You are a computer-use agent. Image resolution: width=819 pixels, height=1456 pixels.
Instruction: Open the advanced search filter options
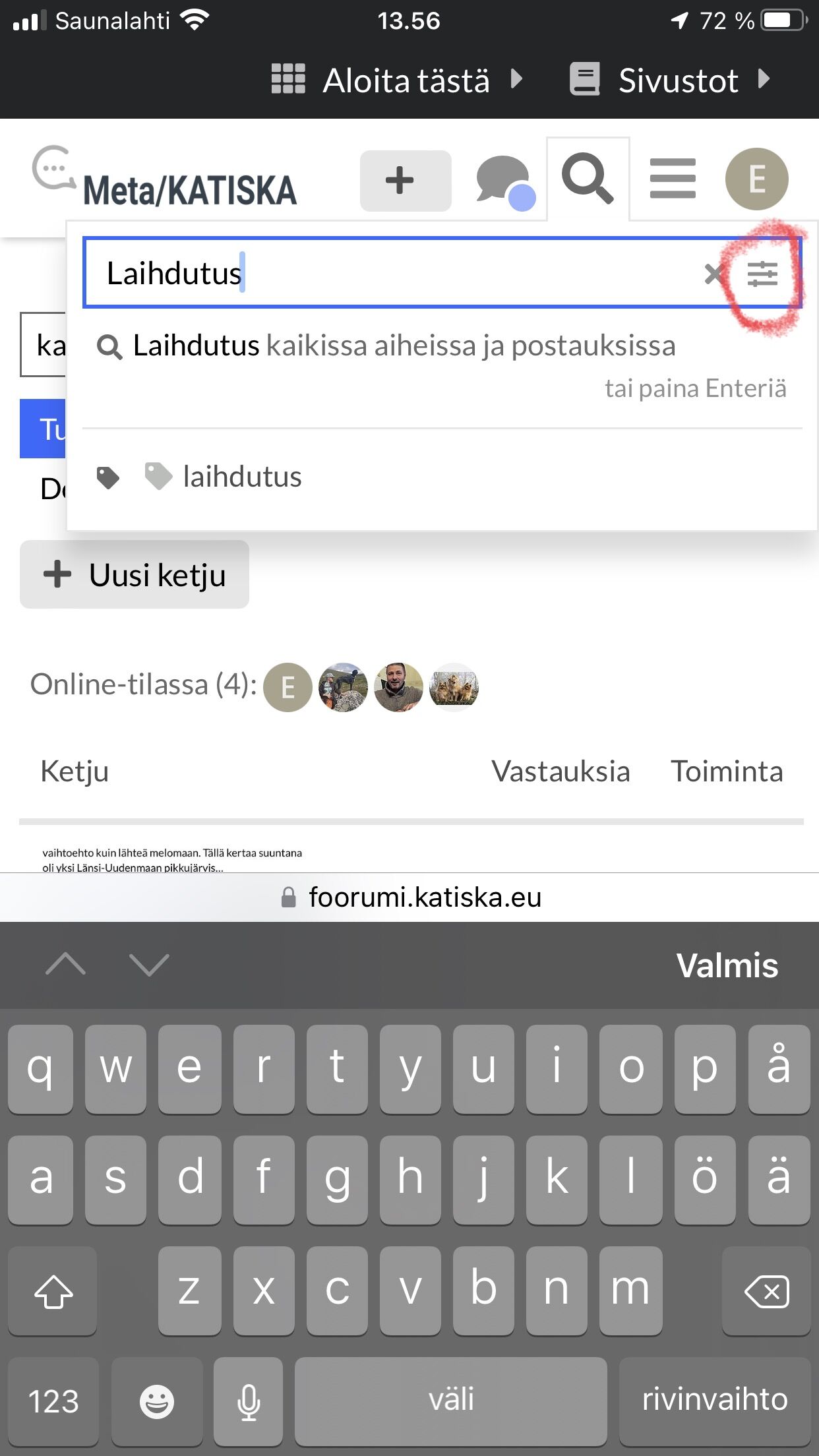[762, 274]
